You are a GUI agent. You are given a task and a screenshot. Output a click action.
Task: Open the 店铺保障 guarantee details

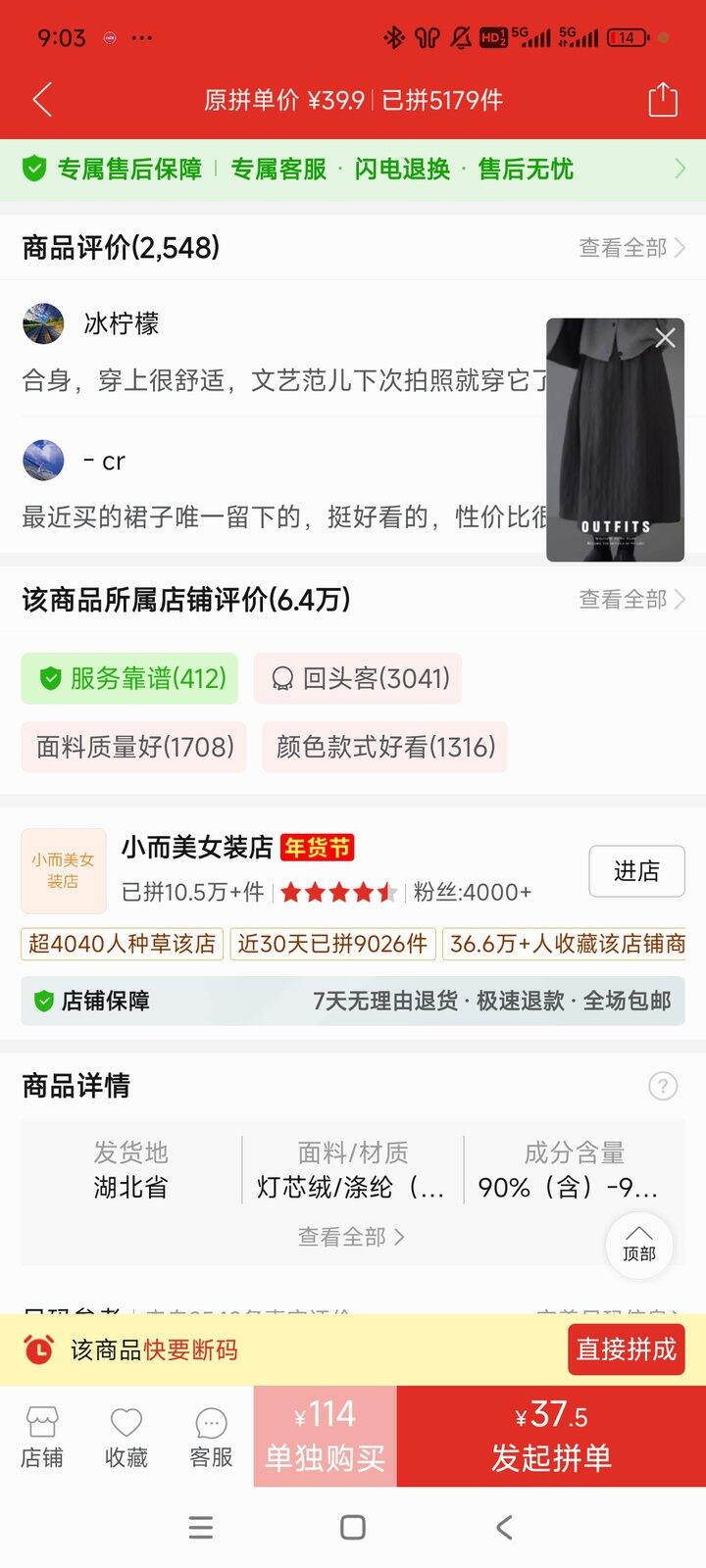tap(353, 1001)
